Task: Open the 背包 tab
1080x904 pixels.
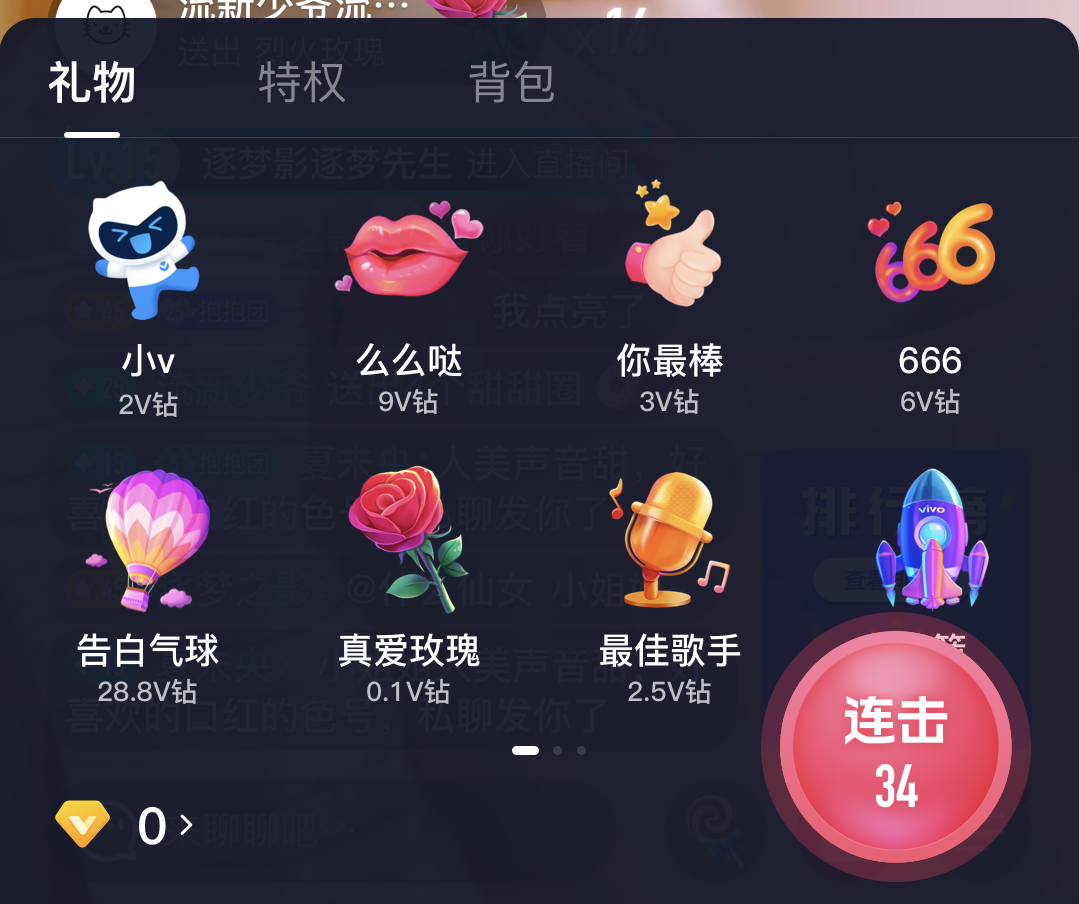Action: [x=511, y=83]
